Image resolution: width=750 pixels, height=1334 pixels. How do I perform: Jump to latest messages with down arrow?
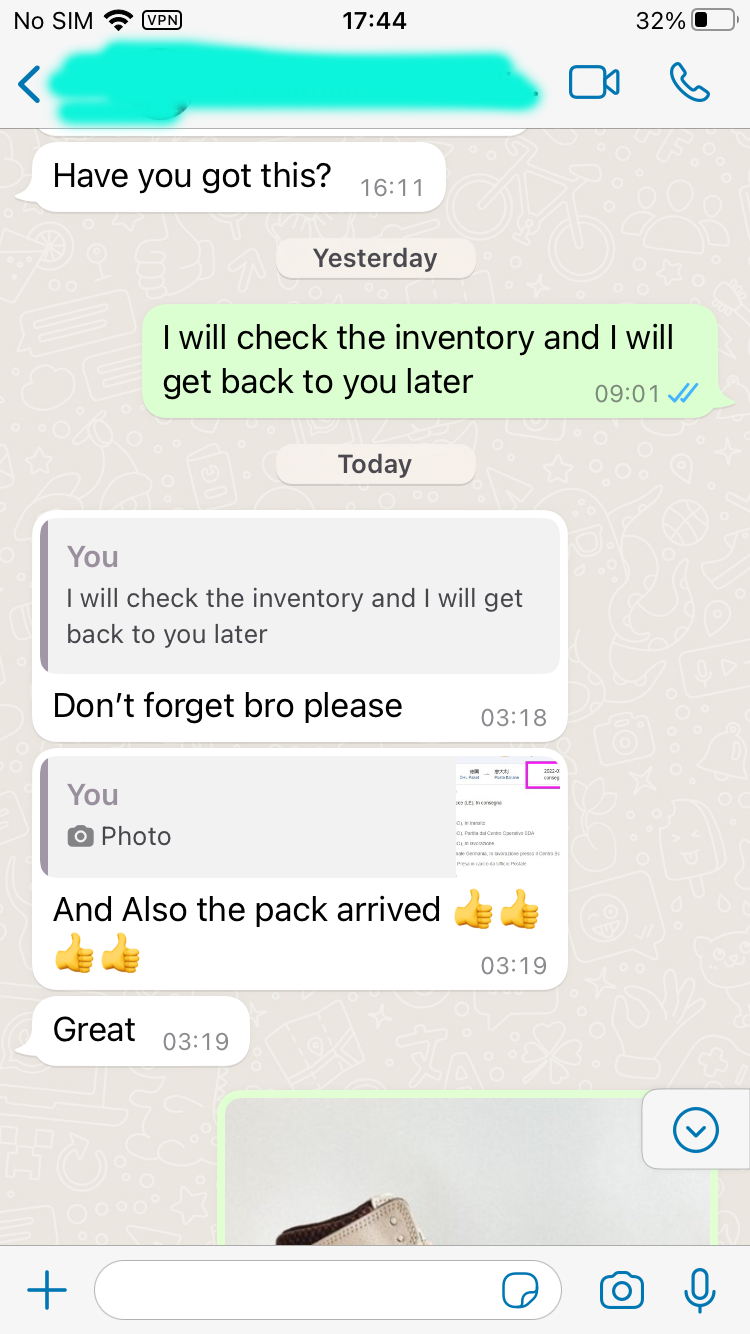696,1130
